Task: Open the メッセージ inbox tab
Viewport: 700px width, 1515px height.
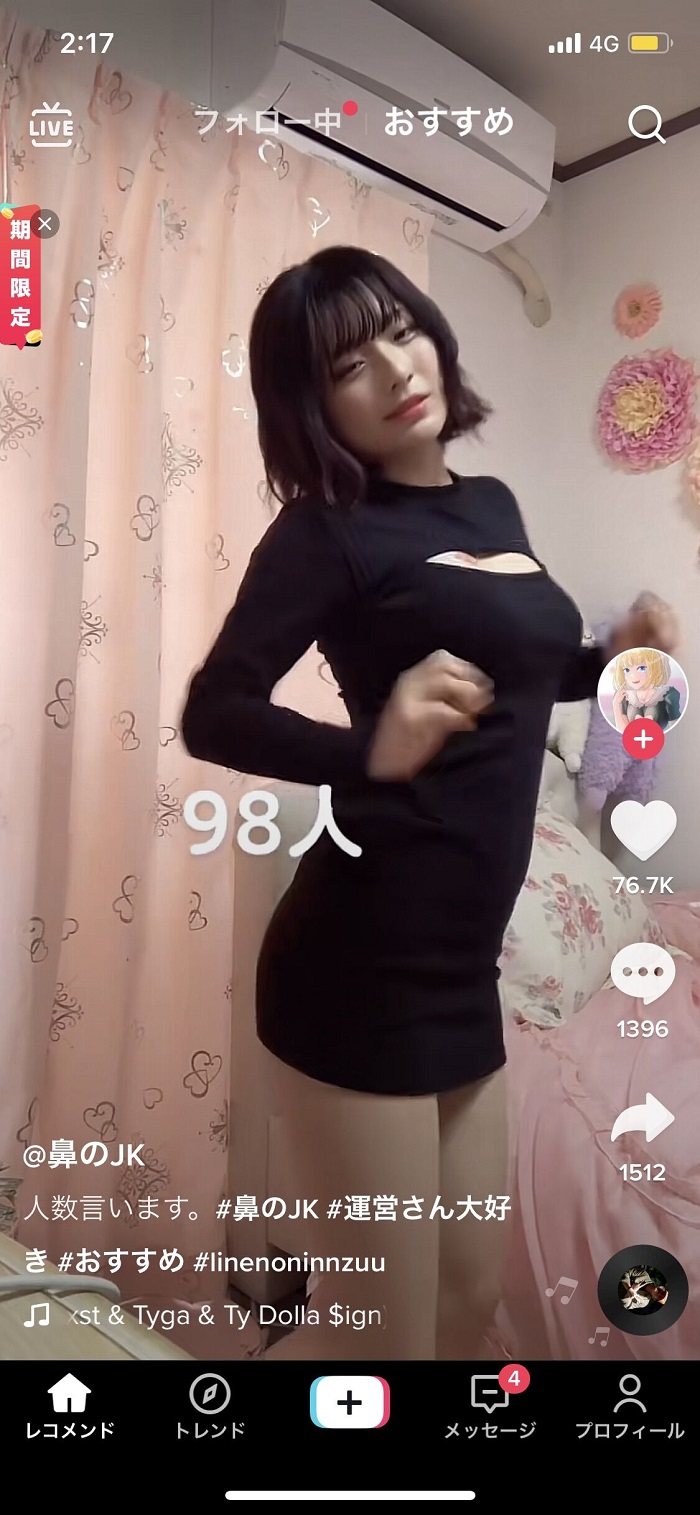Action: click(490, 1405)
